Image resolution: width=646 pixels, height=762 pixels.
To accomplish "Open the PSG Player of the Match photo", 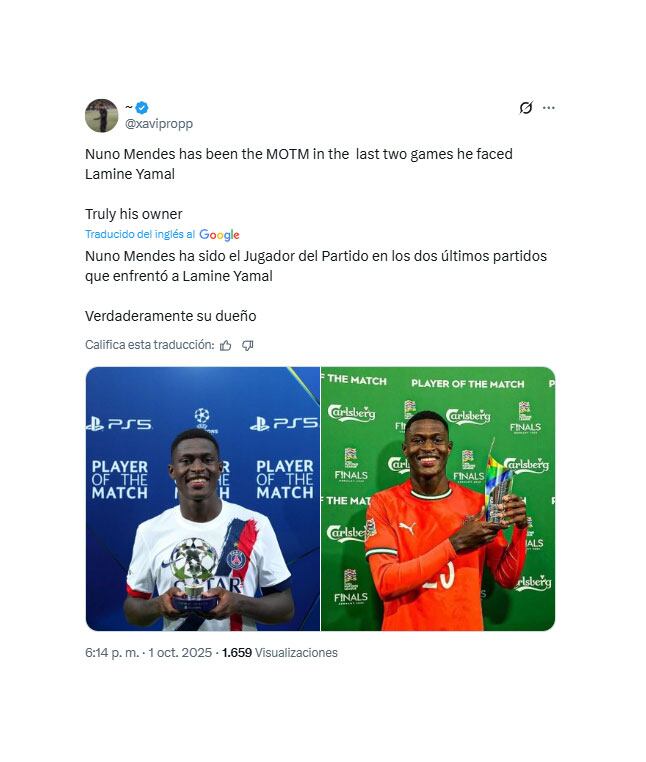I will point(202,499).
